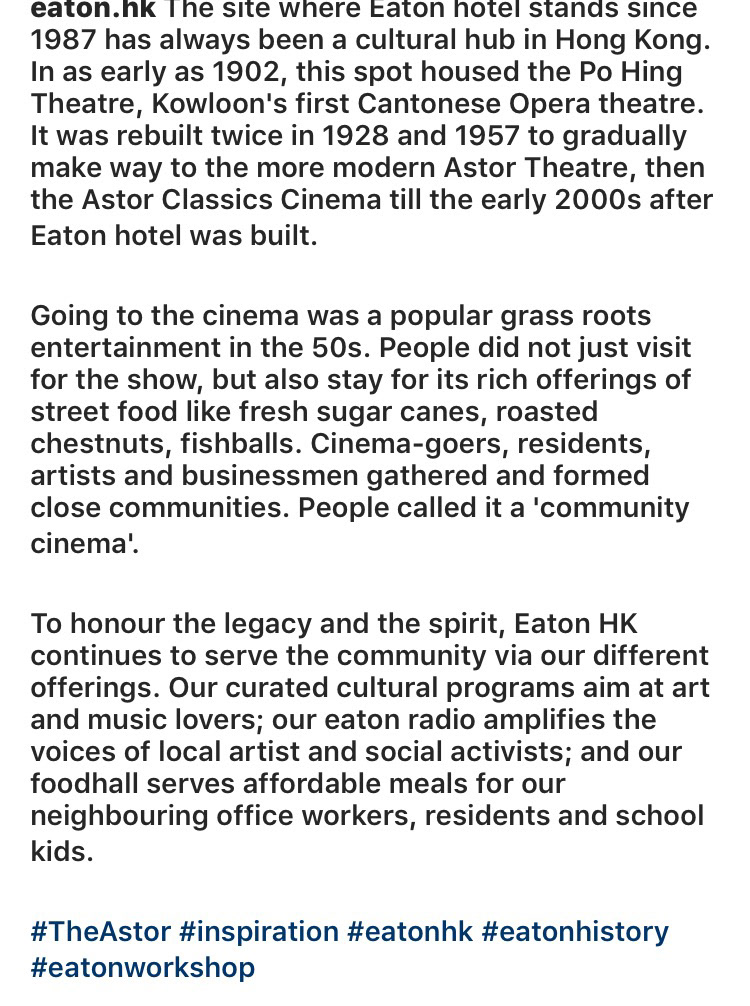Open the #eatonworkshop hashtag
Image resolution: width=750 pixels, height=1006 pixels.
(143, 968)
